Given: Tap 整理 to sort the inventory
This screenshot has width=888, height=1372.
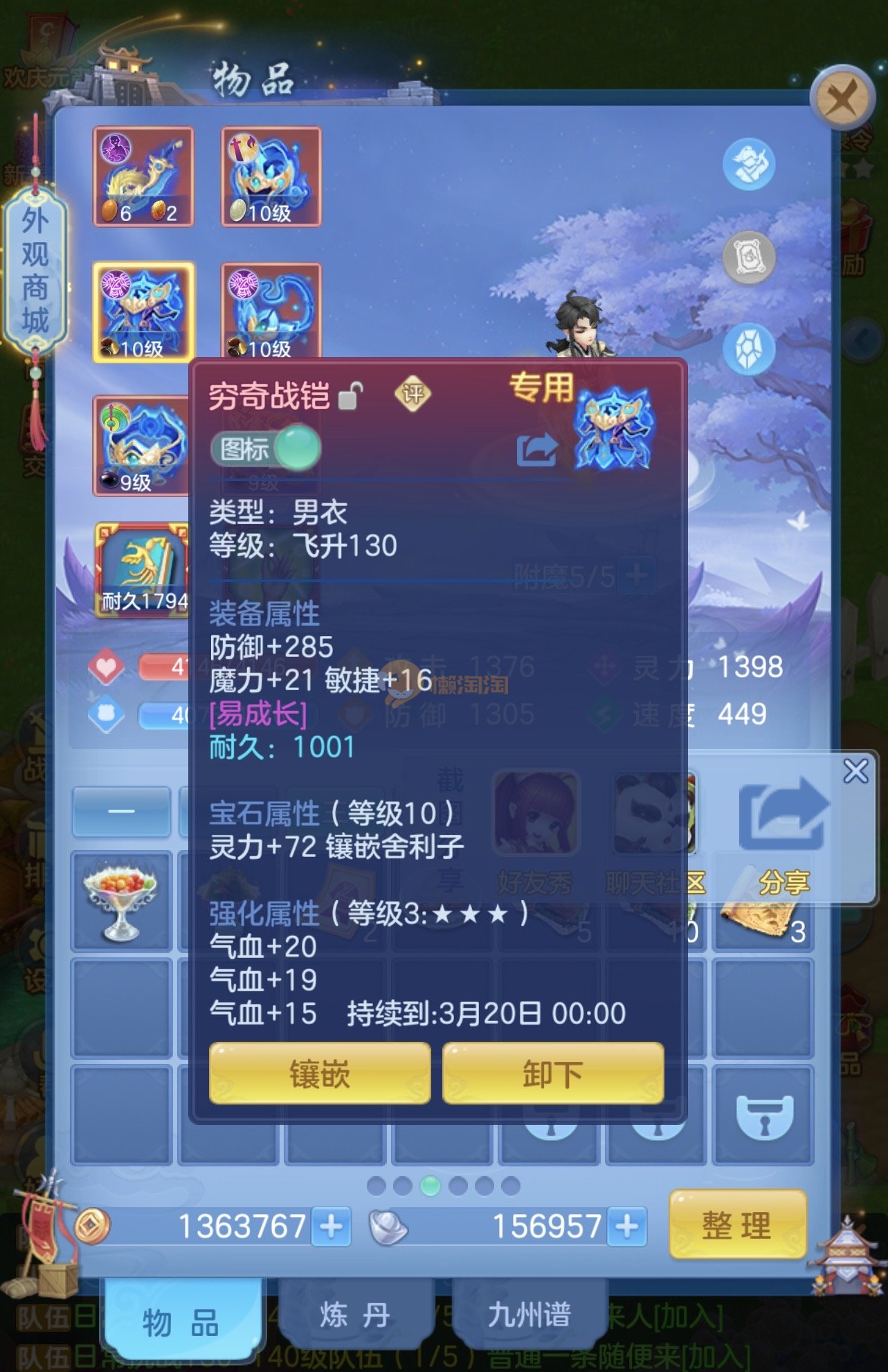Looking at the screenshot, I should tap(737, 1225).
